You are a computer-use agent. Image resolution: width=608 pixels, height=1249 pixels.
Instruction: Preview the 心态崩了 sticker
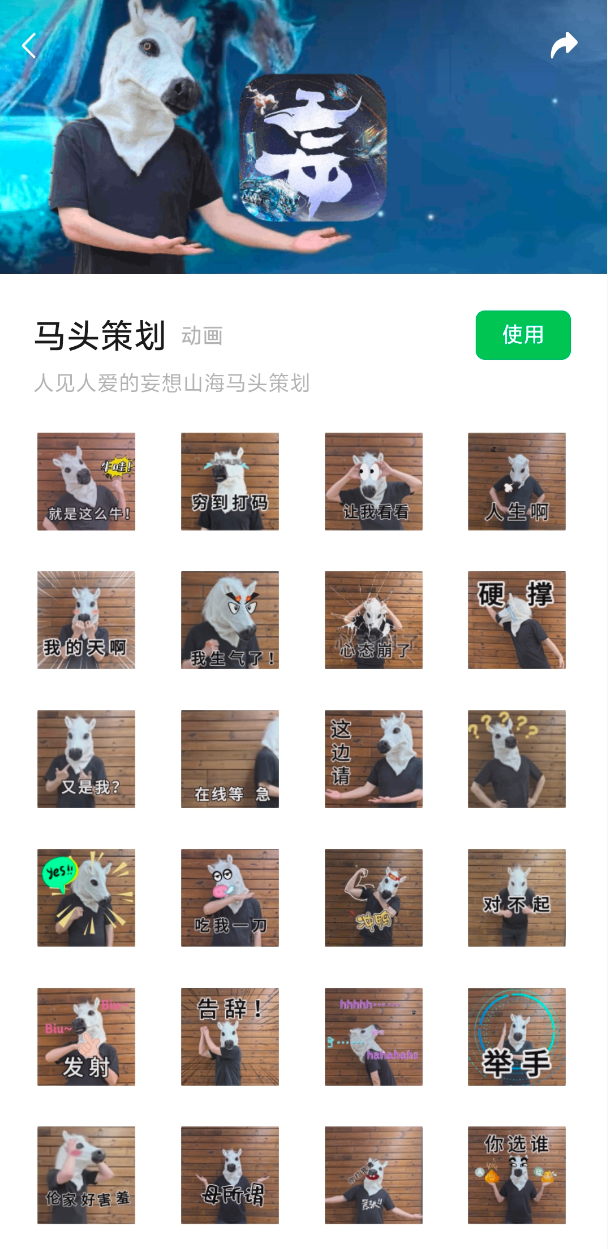tap(374, 620)
